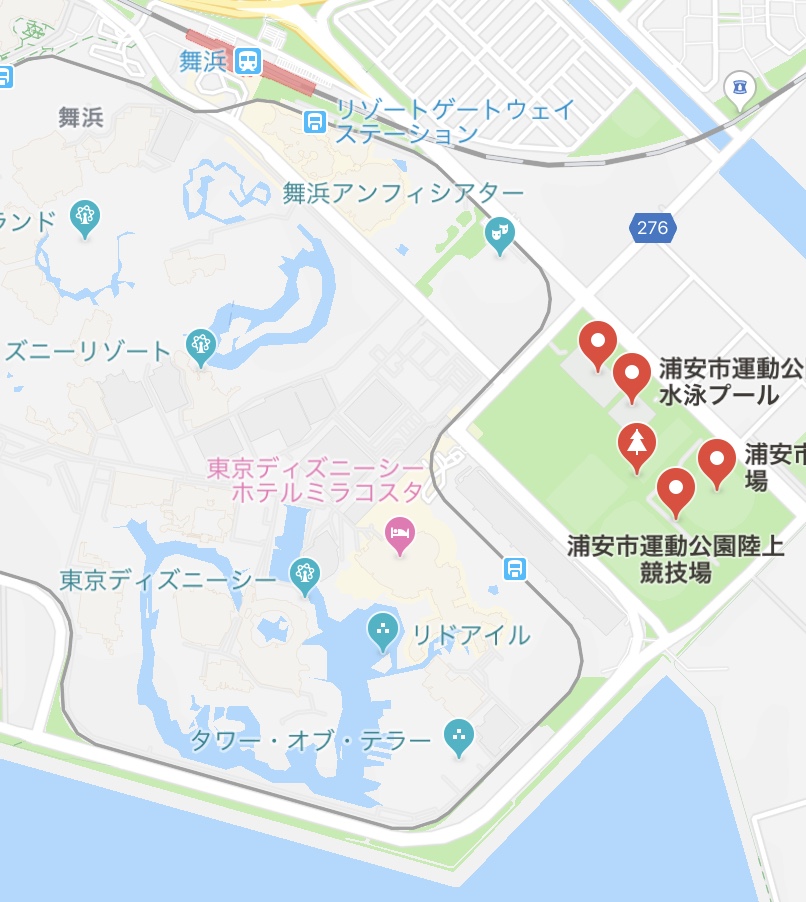This screenshot has height=902, width=806.
Task: Select the 浦安市運動公園陸上競技場 red pin
Action: pyautogui.click(x=676, y=490)
